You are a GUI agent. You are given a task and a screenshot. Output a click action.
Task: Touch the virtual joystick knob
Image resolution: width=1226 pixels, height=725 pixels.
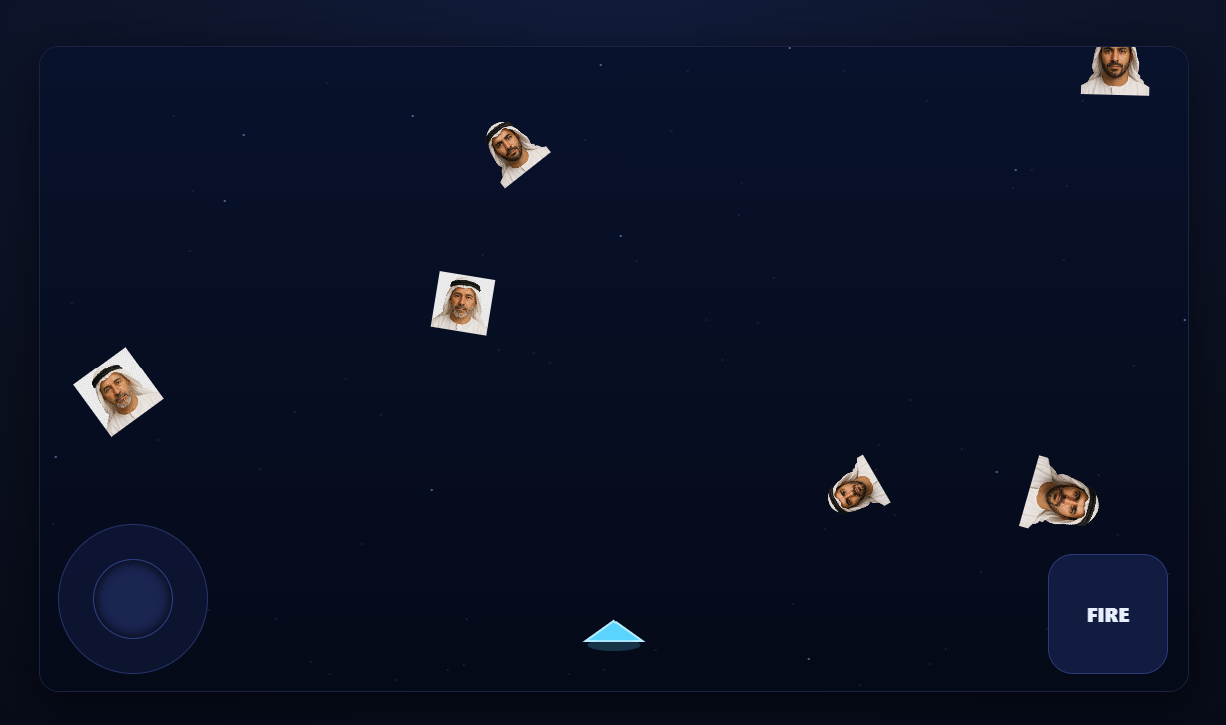pos(133,599)
